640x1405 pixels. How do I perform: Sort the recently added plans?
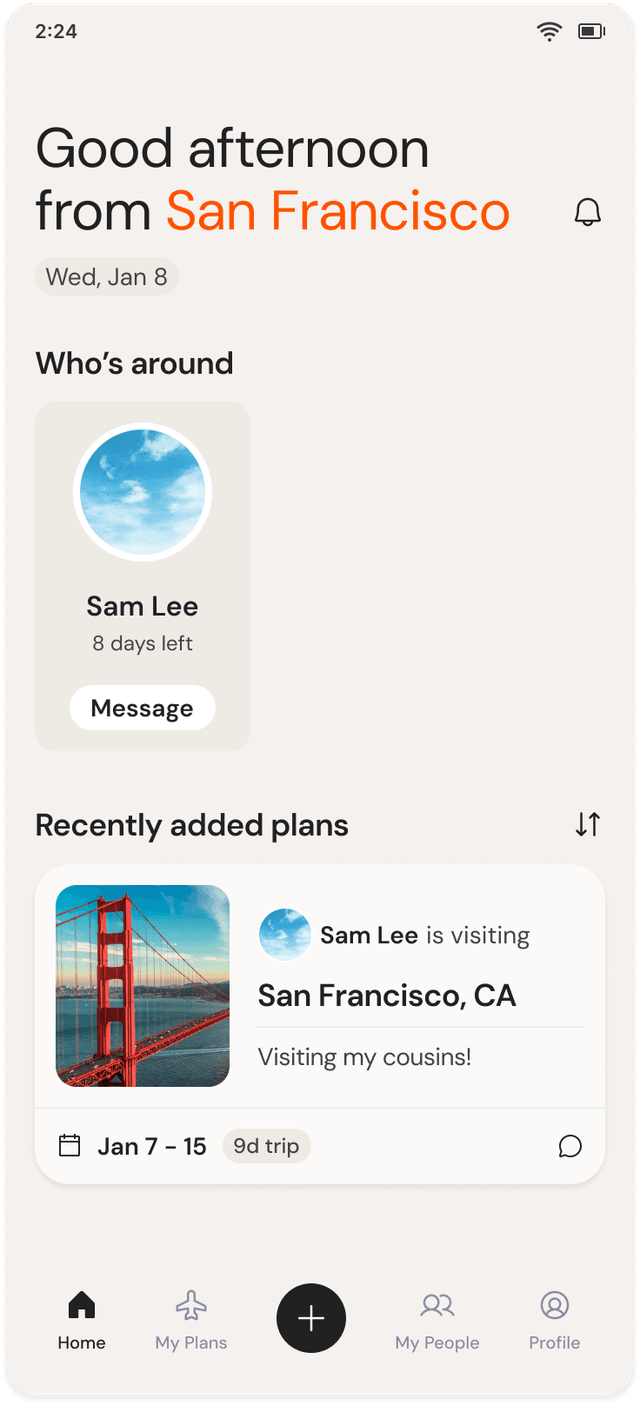(588, 825)
